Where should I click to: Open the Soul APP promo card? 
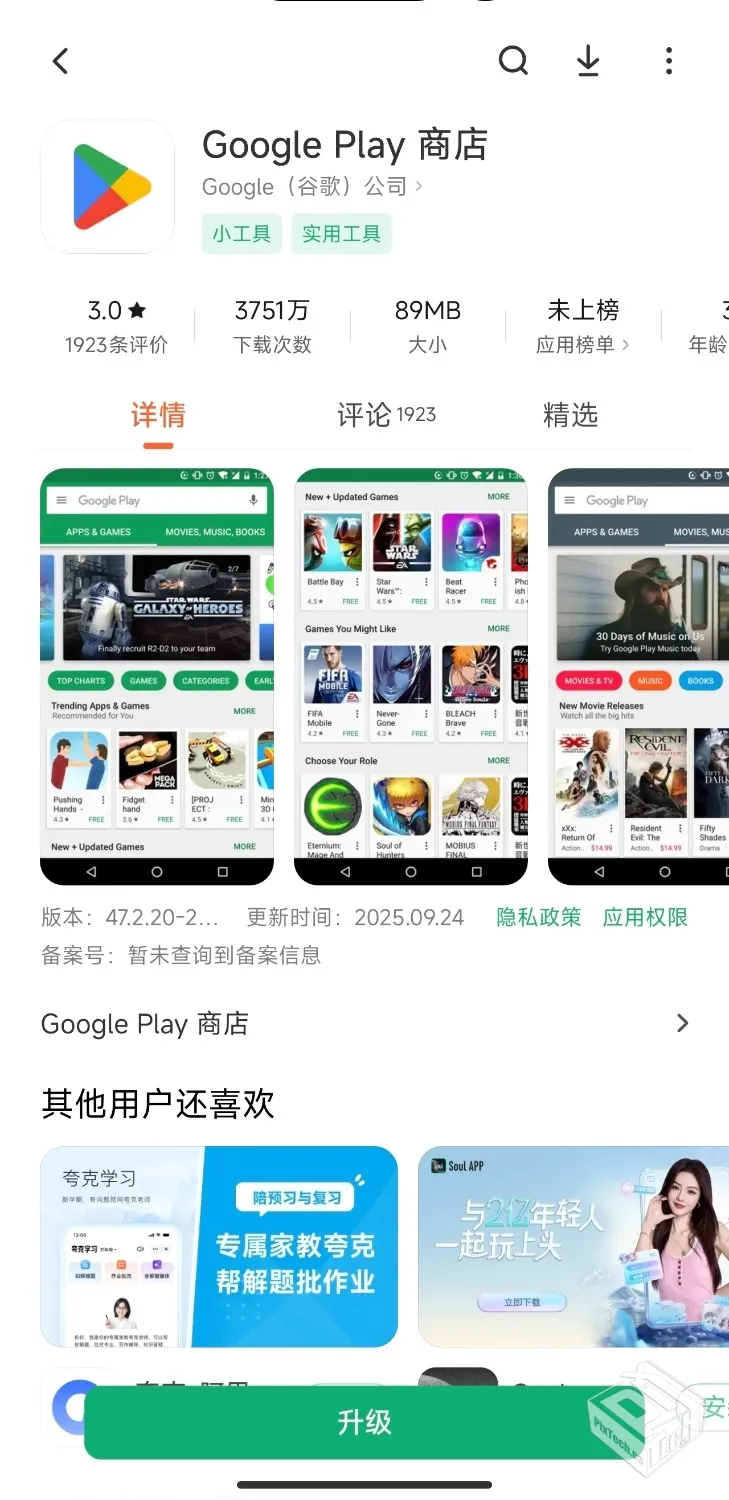tap(573, 1246)
